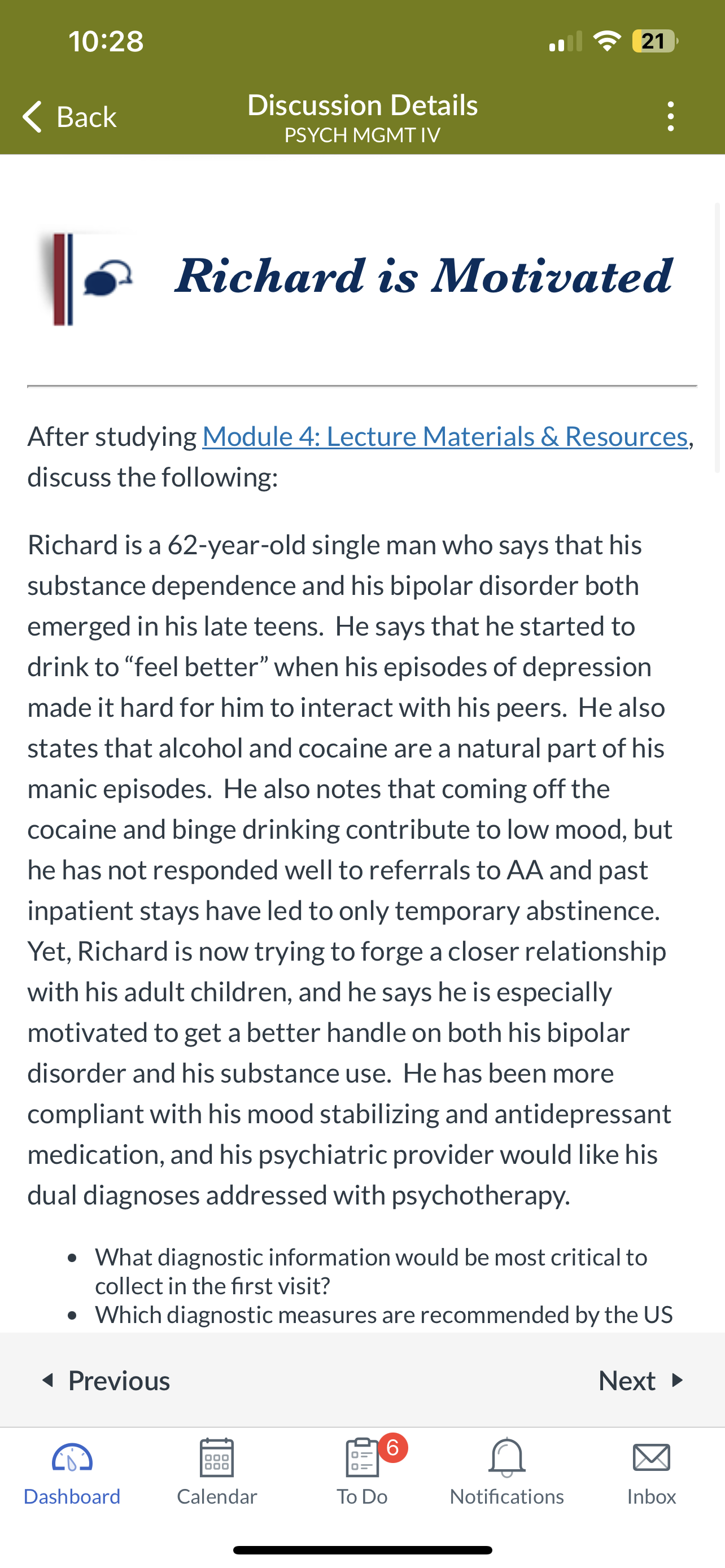Go back from Discussion Details
This screenshot has width=725, height=1568.
(69, 116)
